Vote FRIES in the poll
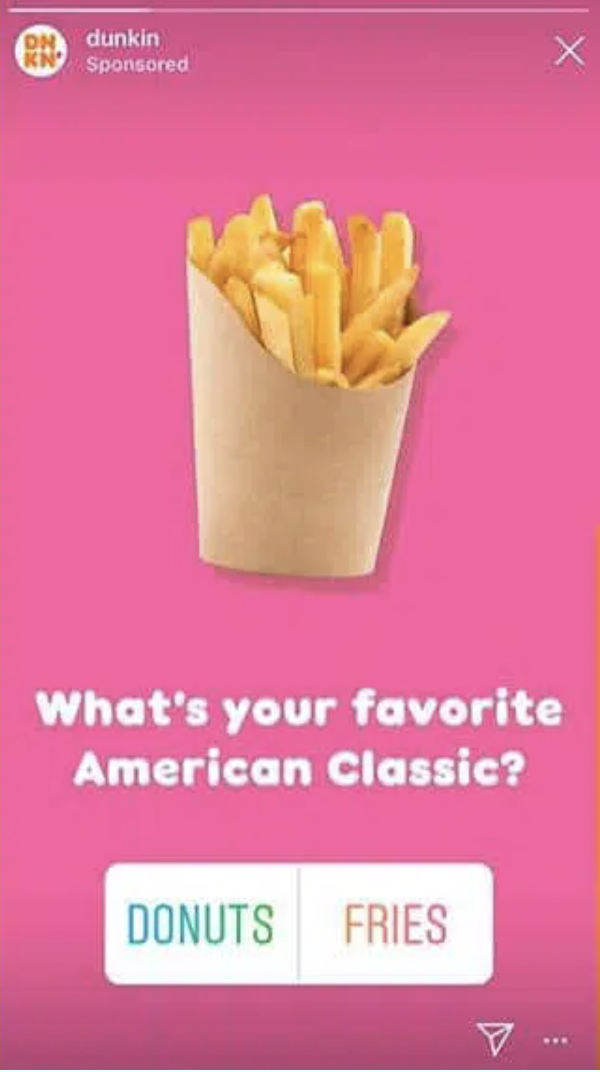This screenshot has width=600, height=1072. (x=396, y=924)
